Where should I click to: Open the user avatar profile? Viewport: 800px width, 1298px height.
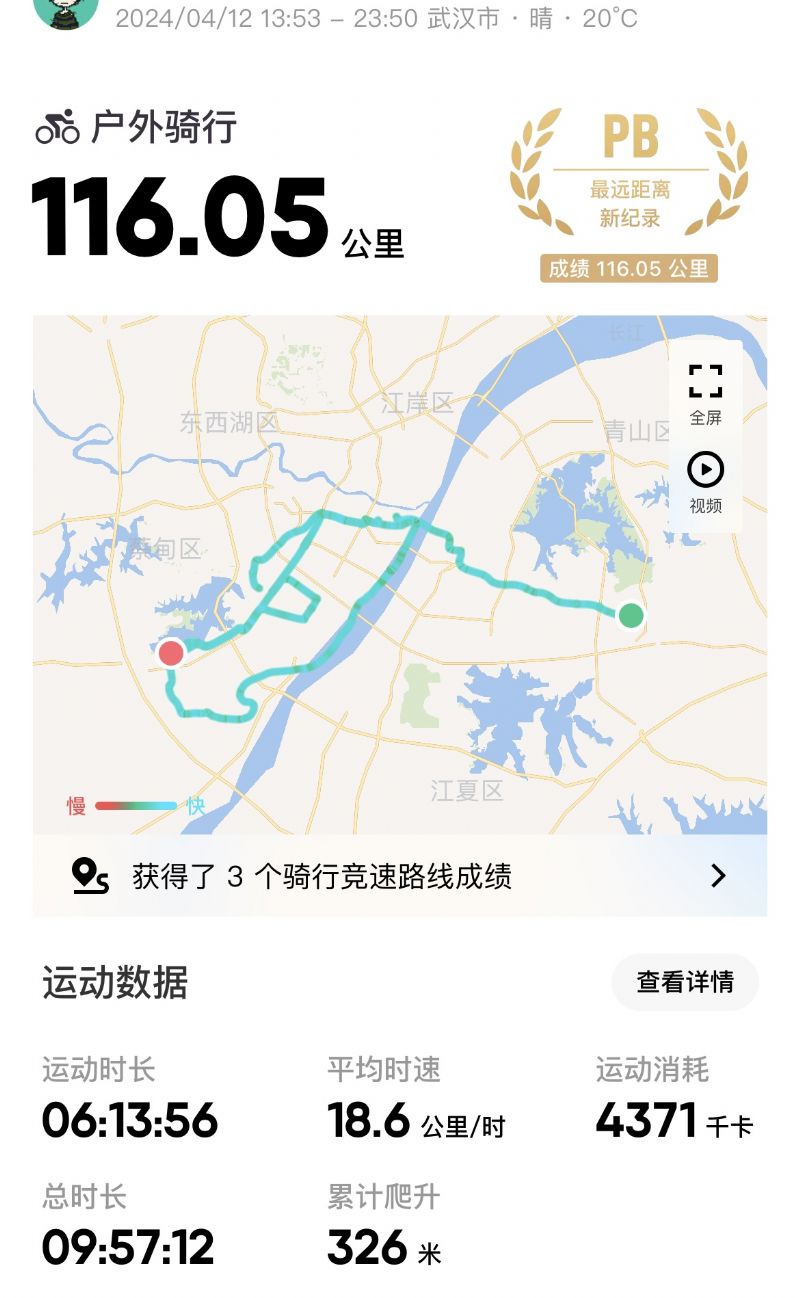(66, 10)
